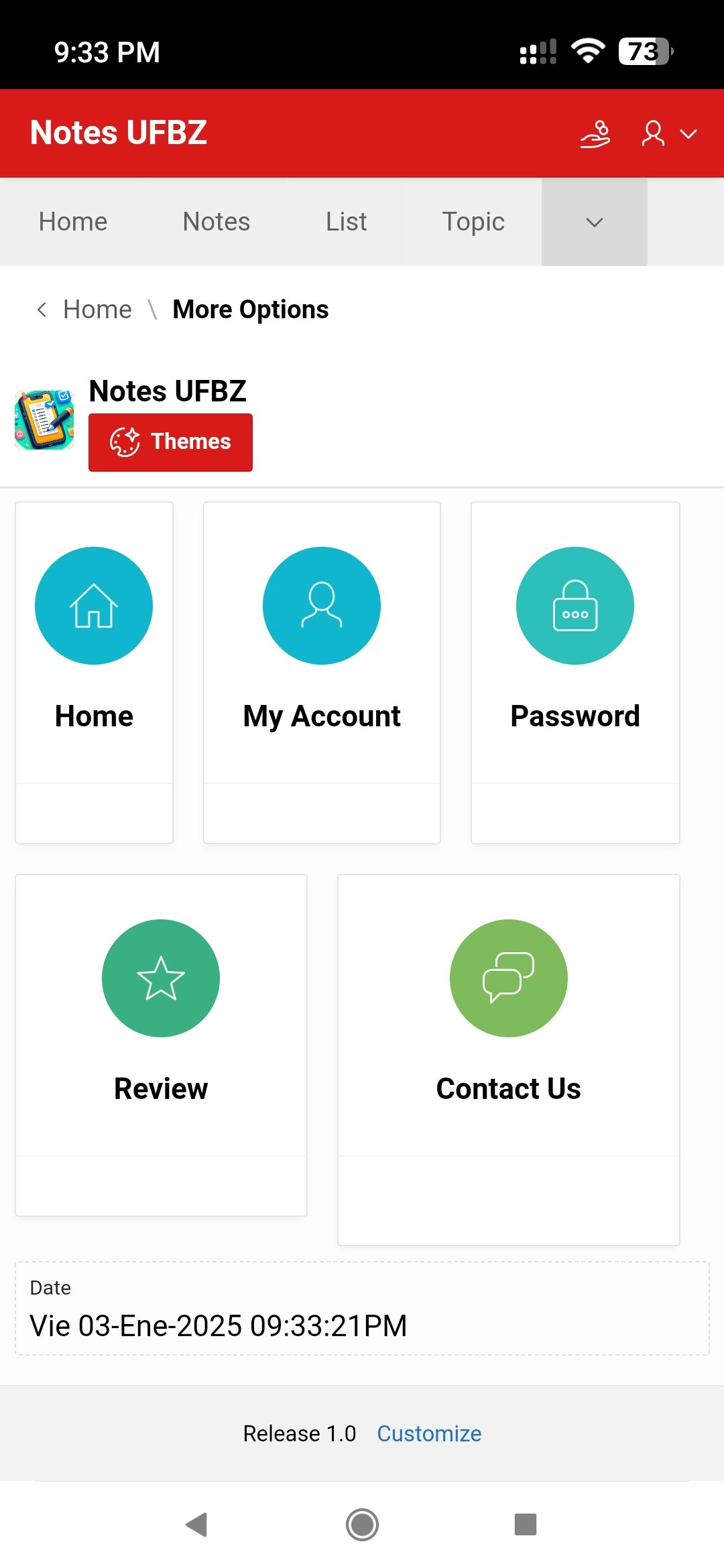Expand the user account dropdown
The height and width of the screenshot is (1568, 724).
669,133
